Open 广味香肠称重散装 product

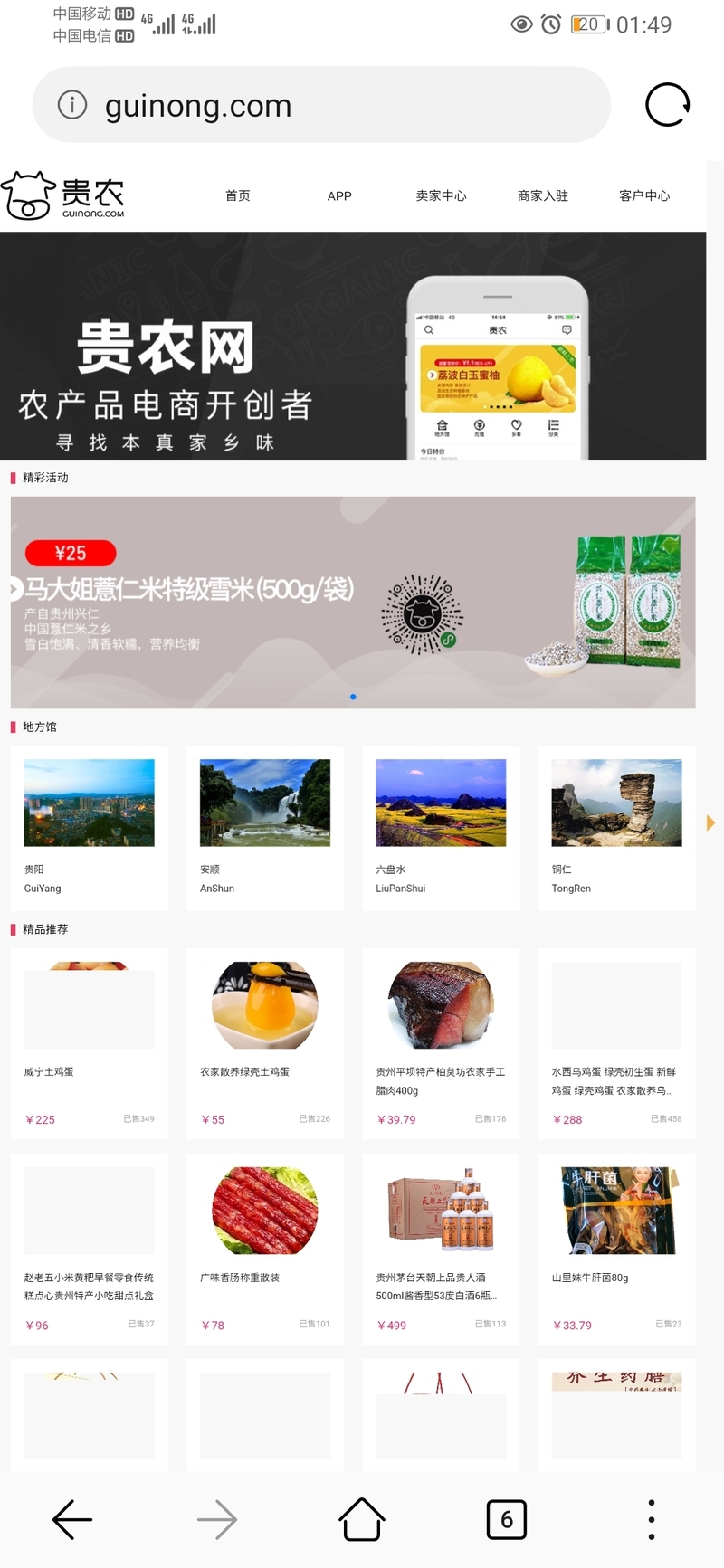coord(265,1250)
